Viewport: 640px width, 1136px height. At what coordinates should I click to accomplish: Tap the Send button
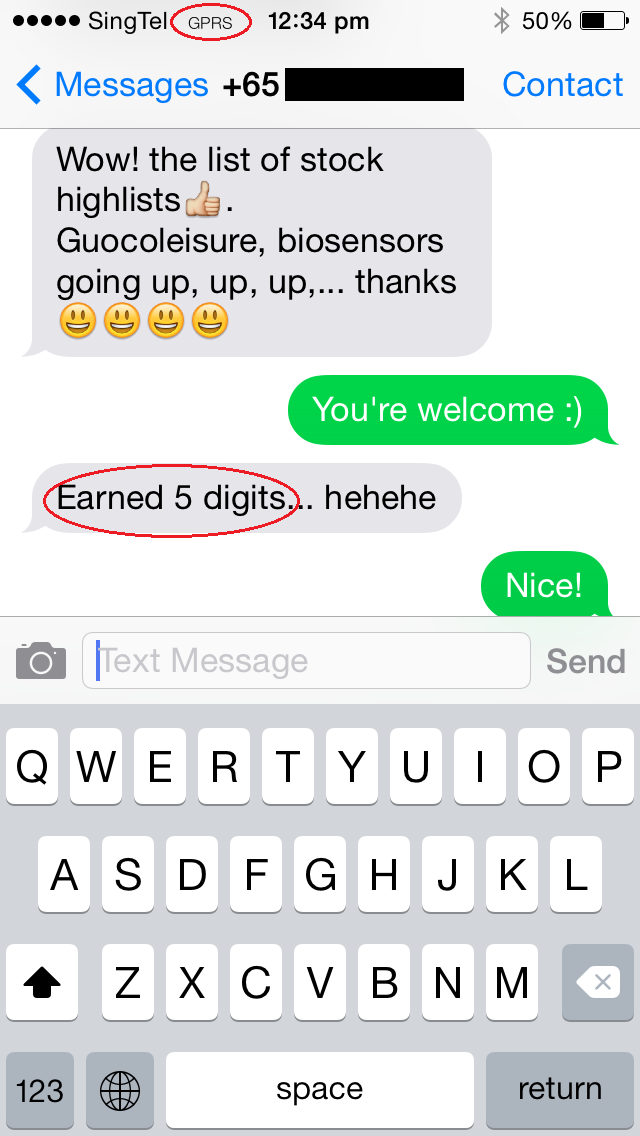coord(585,661)
